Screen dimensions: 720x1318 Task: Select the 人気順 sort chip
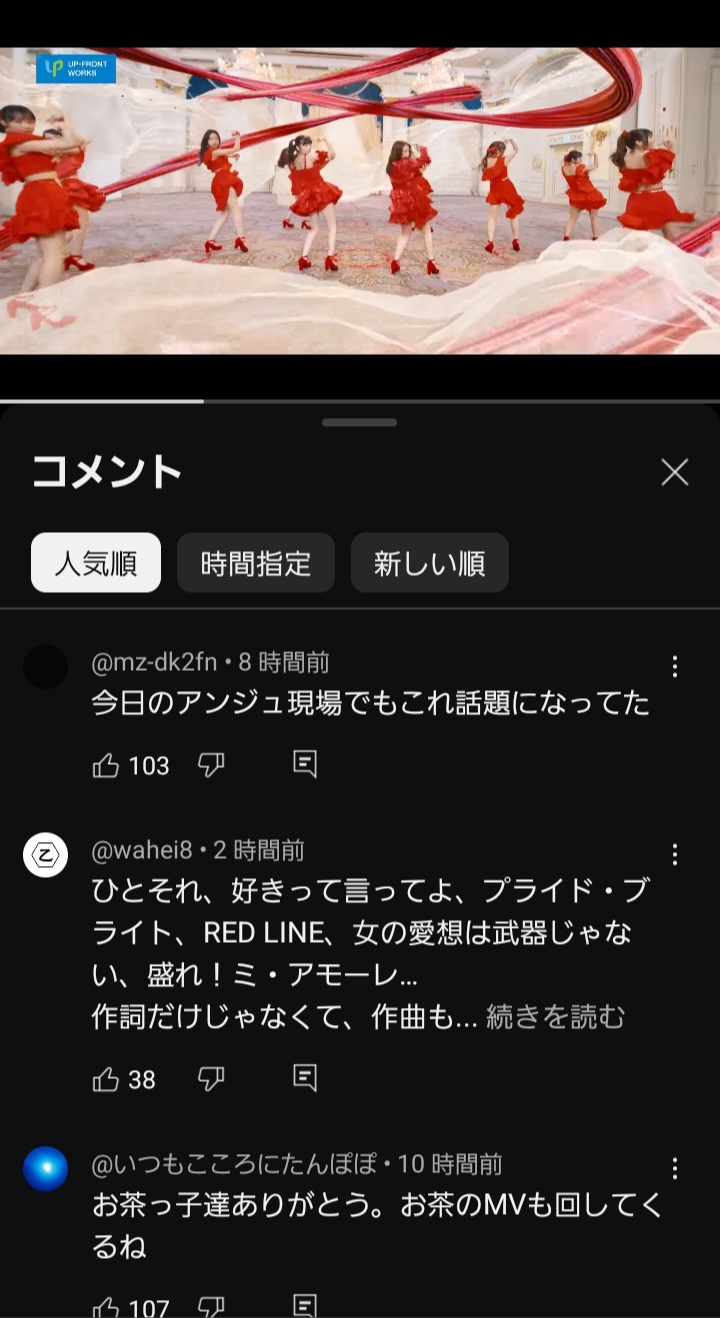click(96, 563)
